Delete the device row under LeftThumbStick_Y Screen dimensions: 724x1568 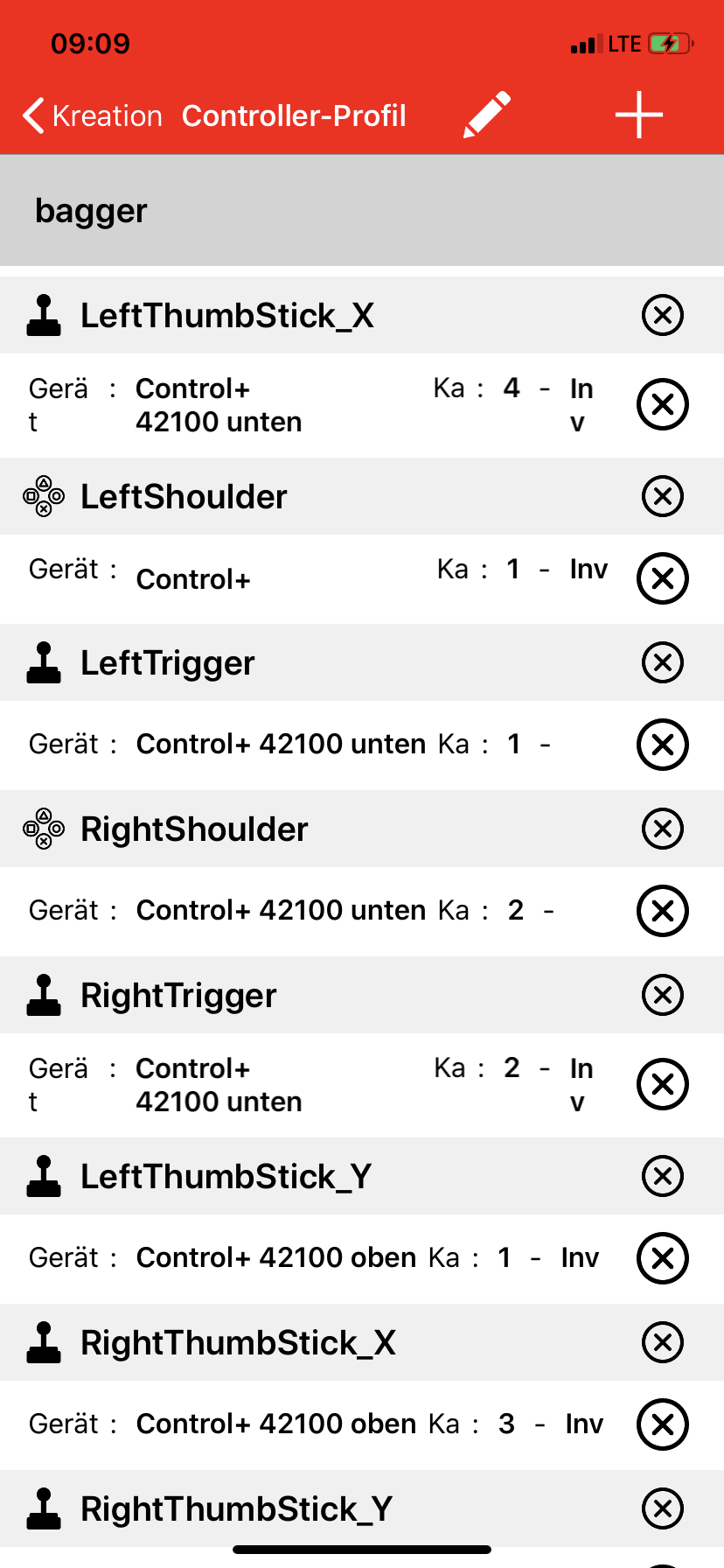click(x=663, y=1258)
